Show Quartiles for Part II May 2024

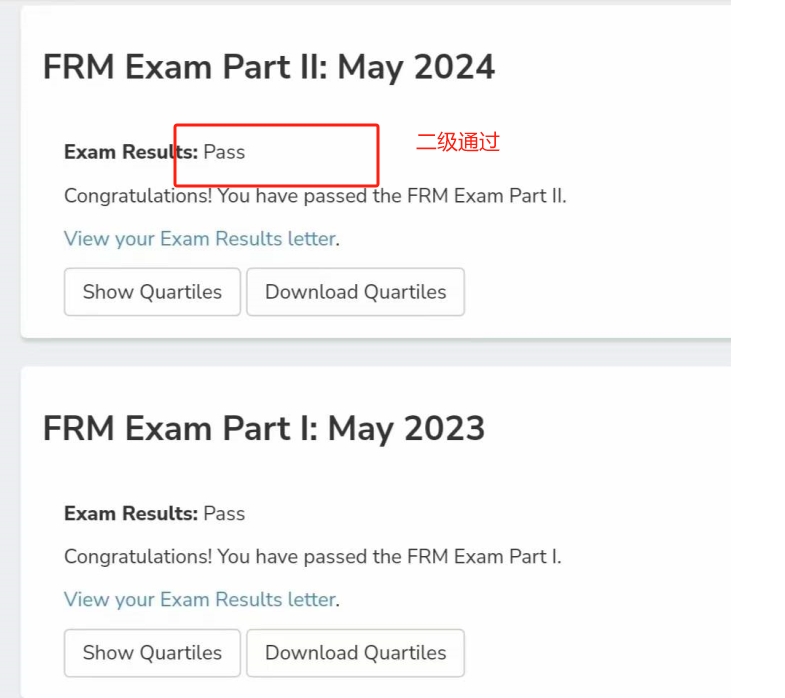pyautogui.click(x=152, y=292)
